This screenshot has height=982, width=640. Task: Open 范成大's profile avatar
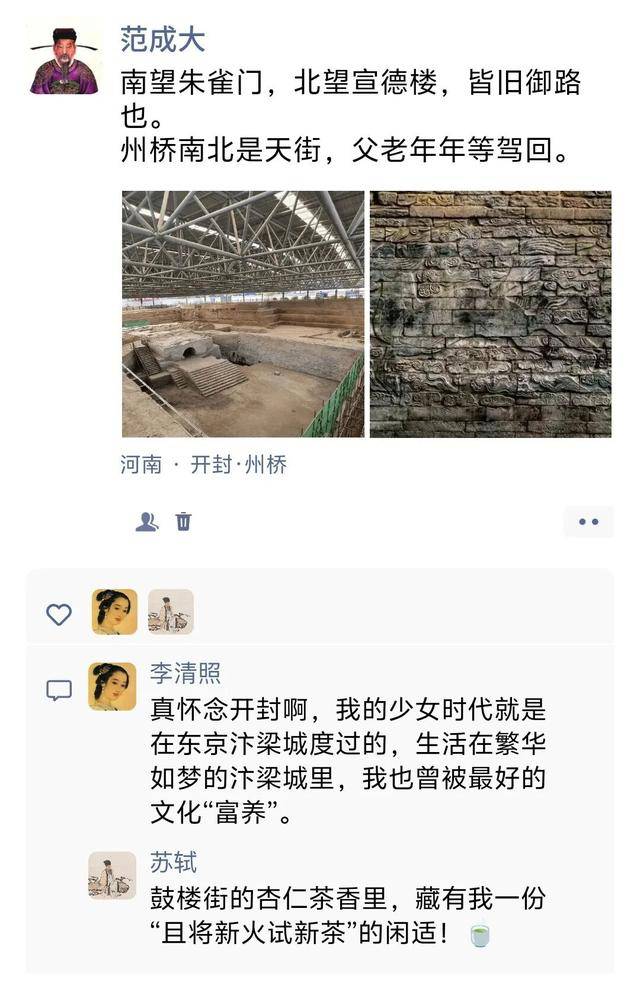64,60
